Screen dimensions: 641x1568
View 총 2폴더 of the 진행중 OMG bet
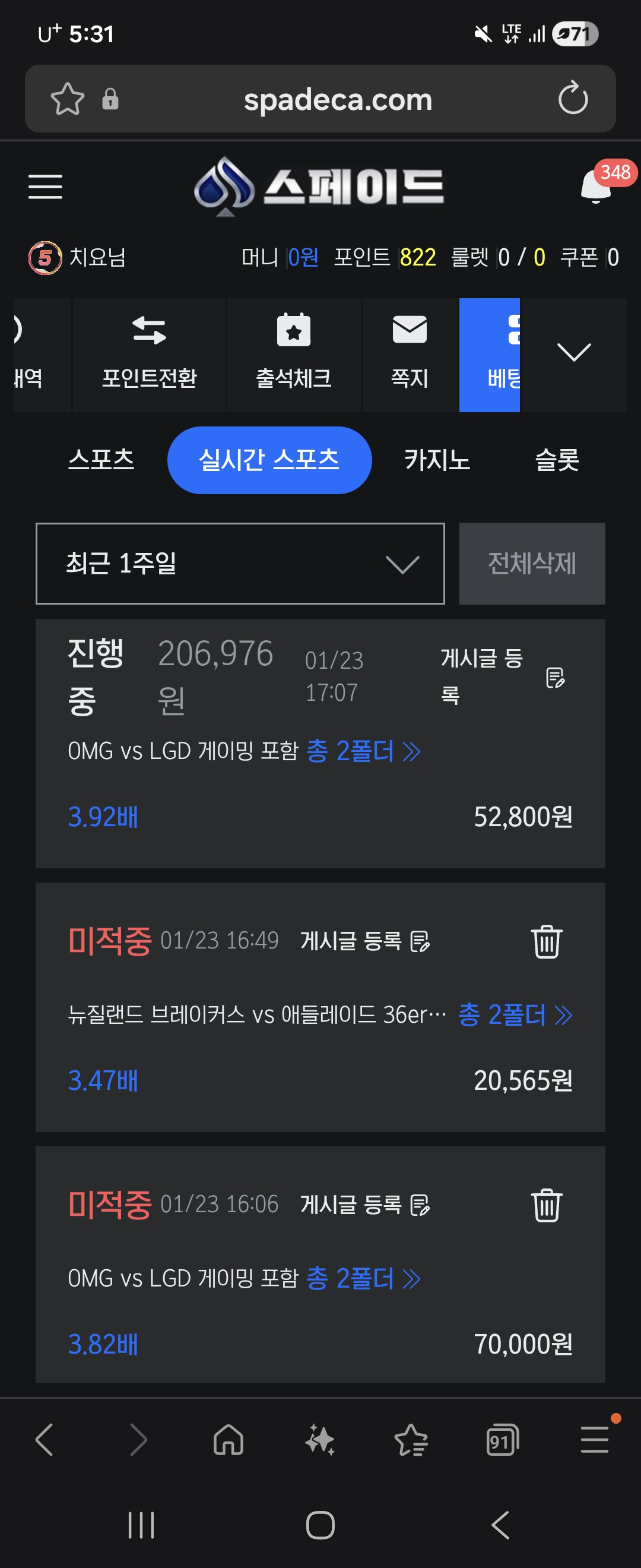pyautogui.click(x=363, y=751)
